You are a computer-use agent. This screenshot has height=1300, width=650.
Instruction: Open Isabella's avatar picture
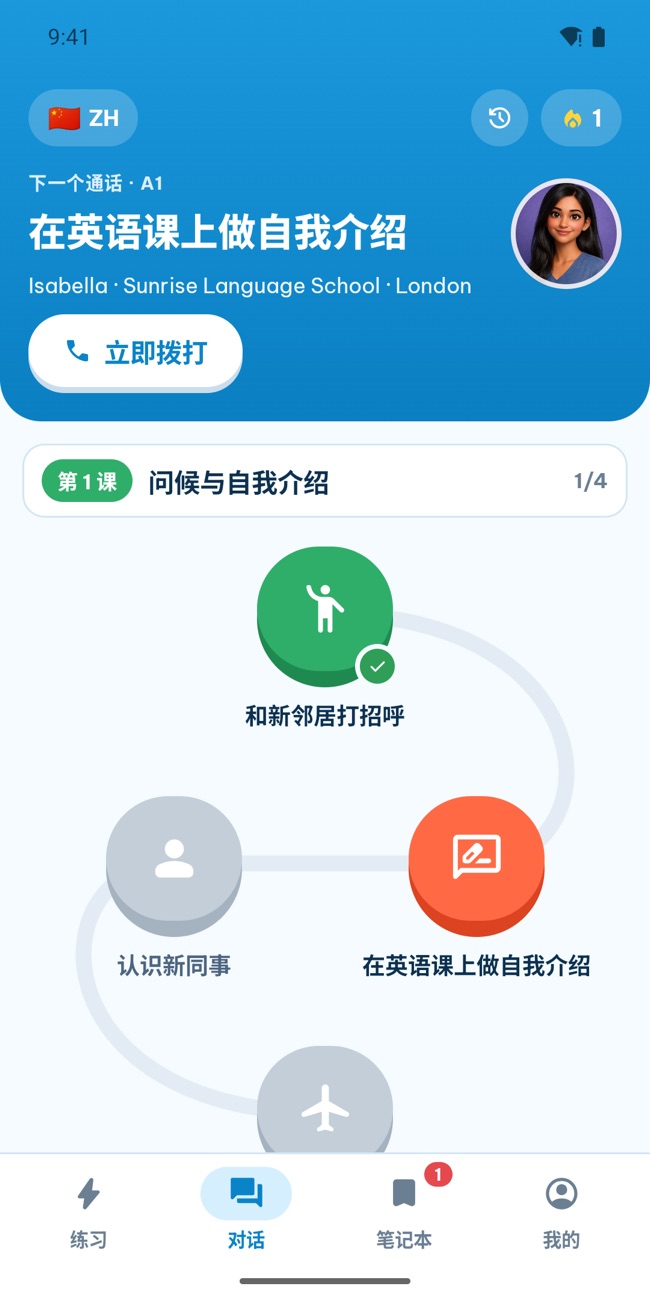pyautogui.click(x=566, y=234)
